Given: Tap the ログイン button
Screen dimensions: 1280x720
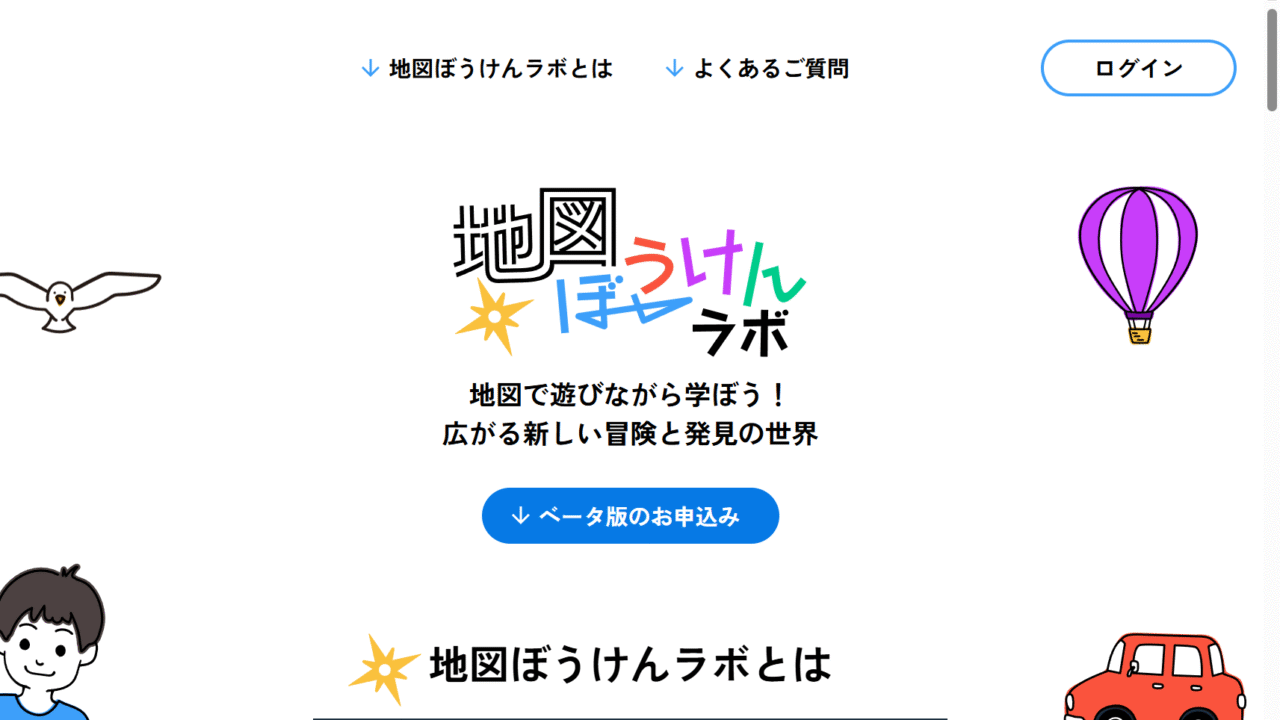Looking at the screenshot, I should coord(1138,68).
